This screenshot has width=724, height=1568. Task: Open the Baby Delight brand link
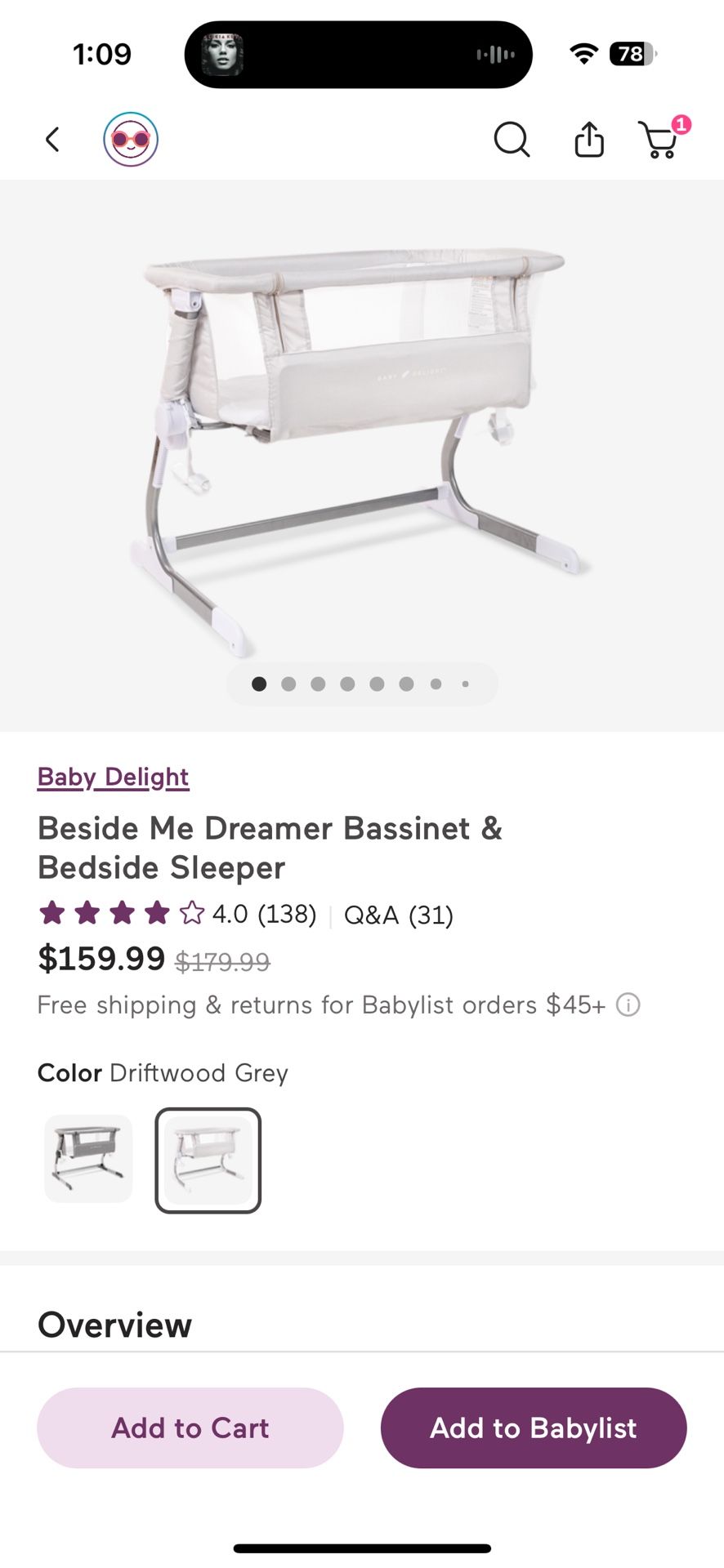(x=113, y=777)
